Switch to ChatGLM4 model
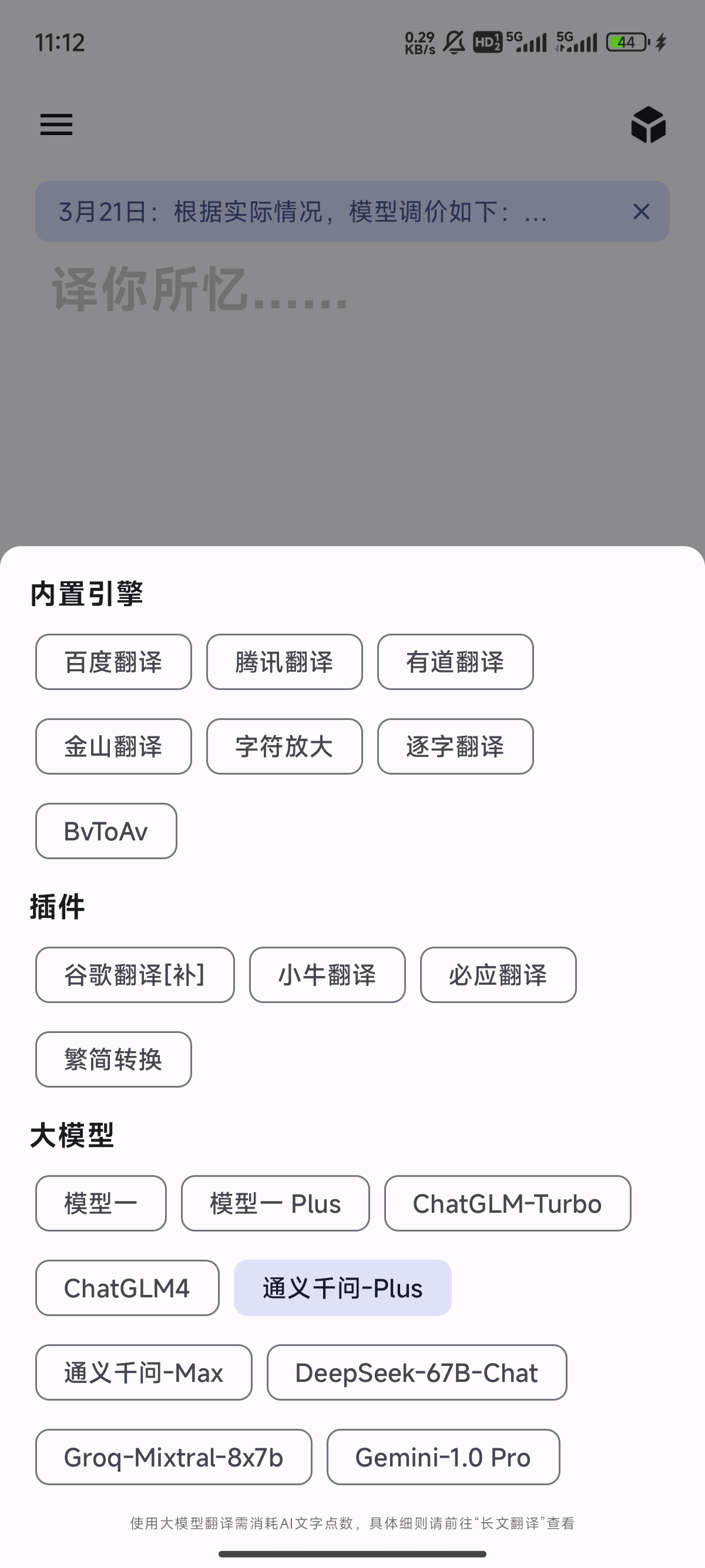This screenshot has width=705, height=1568. [127, 1288]
